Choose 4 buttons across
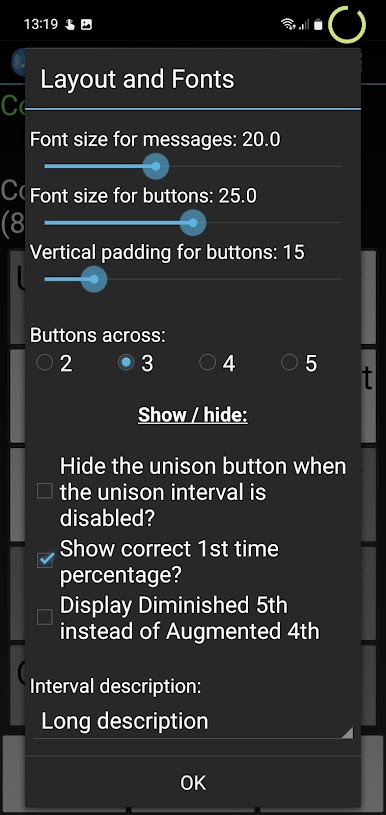Viewport: 386px width, 815px height. coord(218,363)
